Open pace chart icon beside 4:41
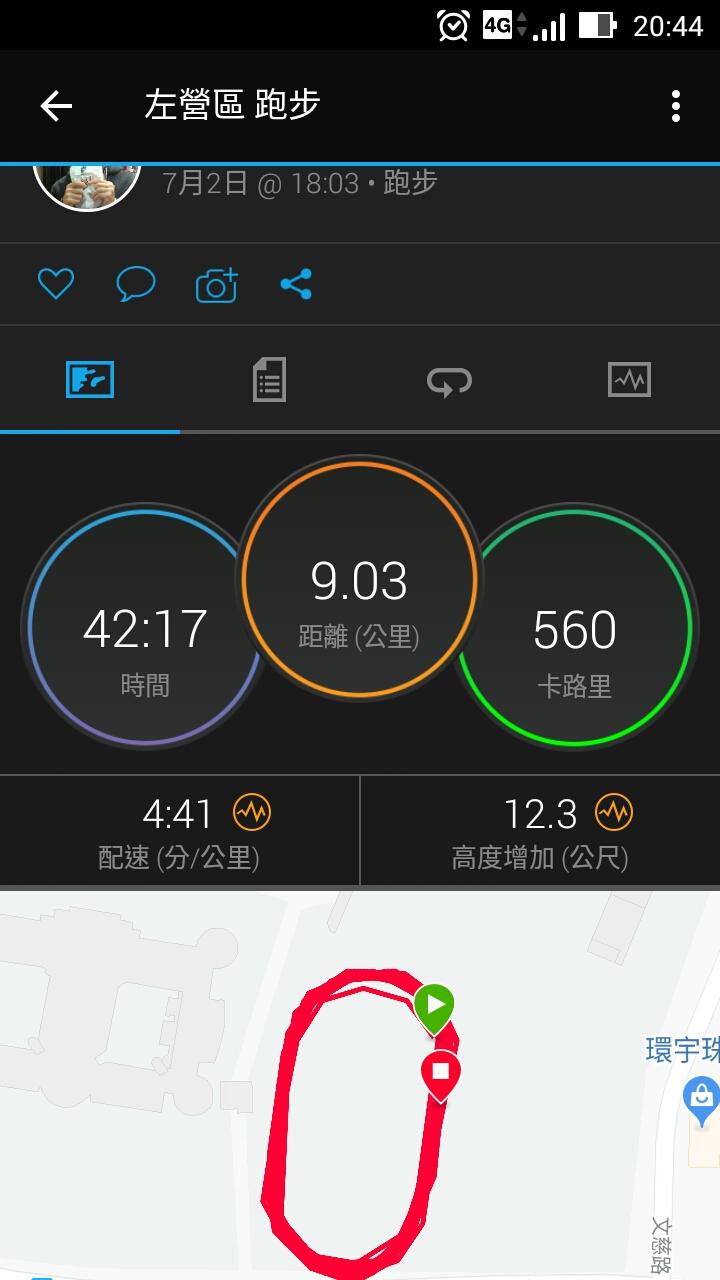720x1280 pixels. click(x=252, y=813)
